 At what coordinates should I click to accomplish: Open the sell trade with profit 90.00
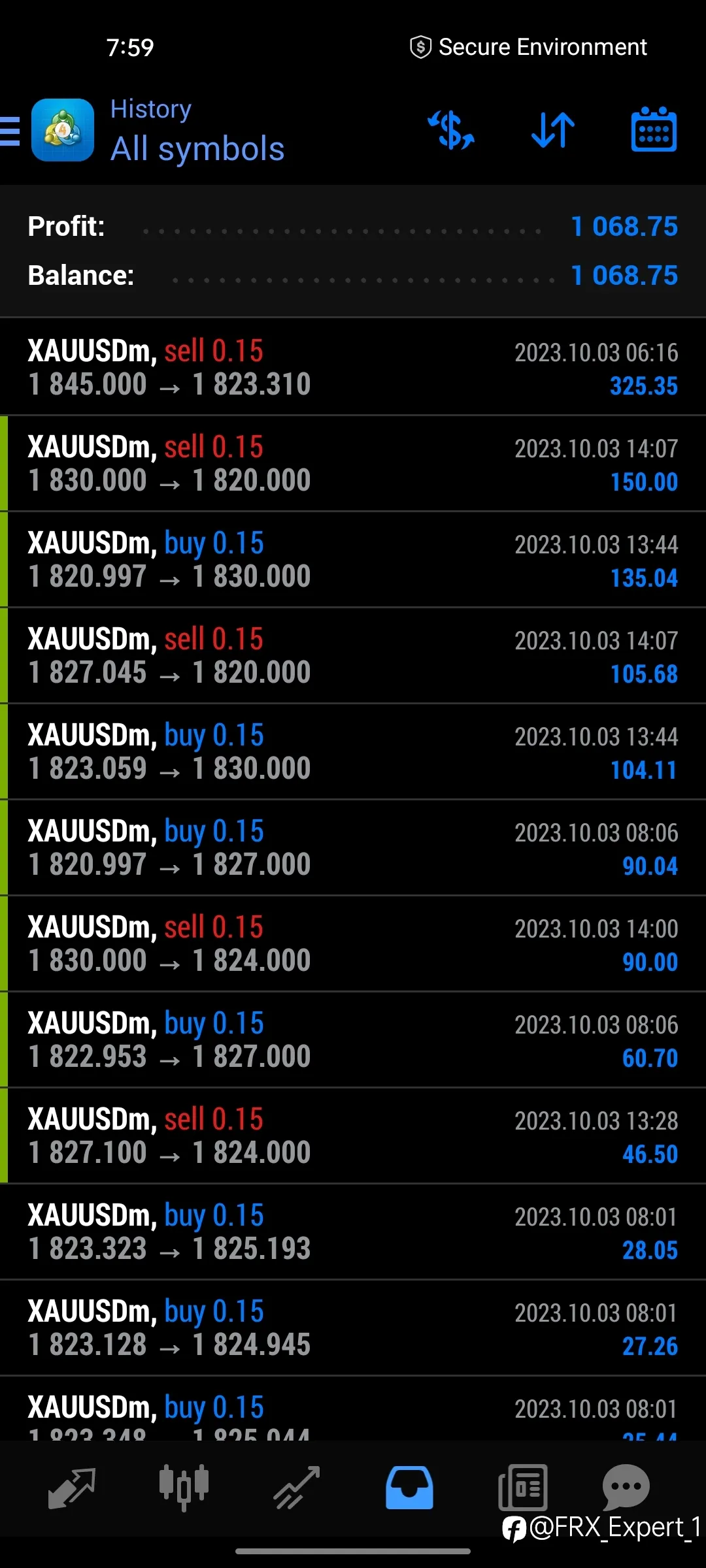pos(353,944)
